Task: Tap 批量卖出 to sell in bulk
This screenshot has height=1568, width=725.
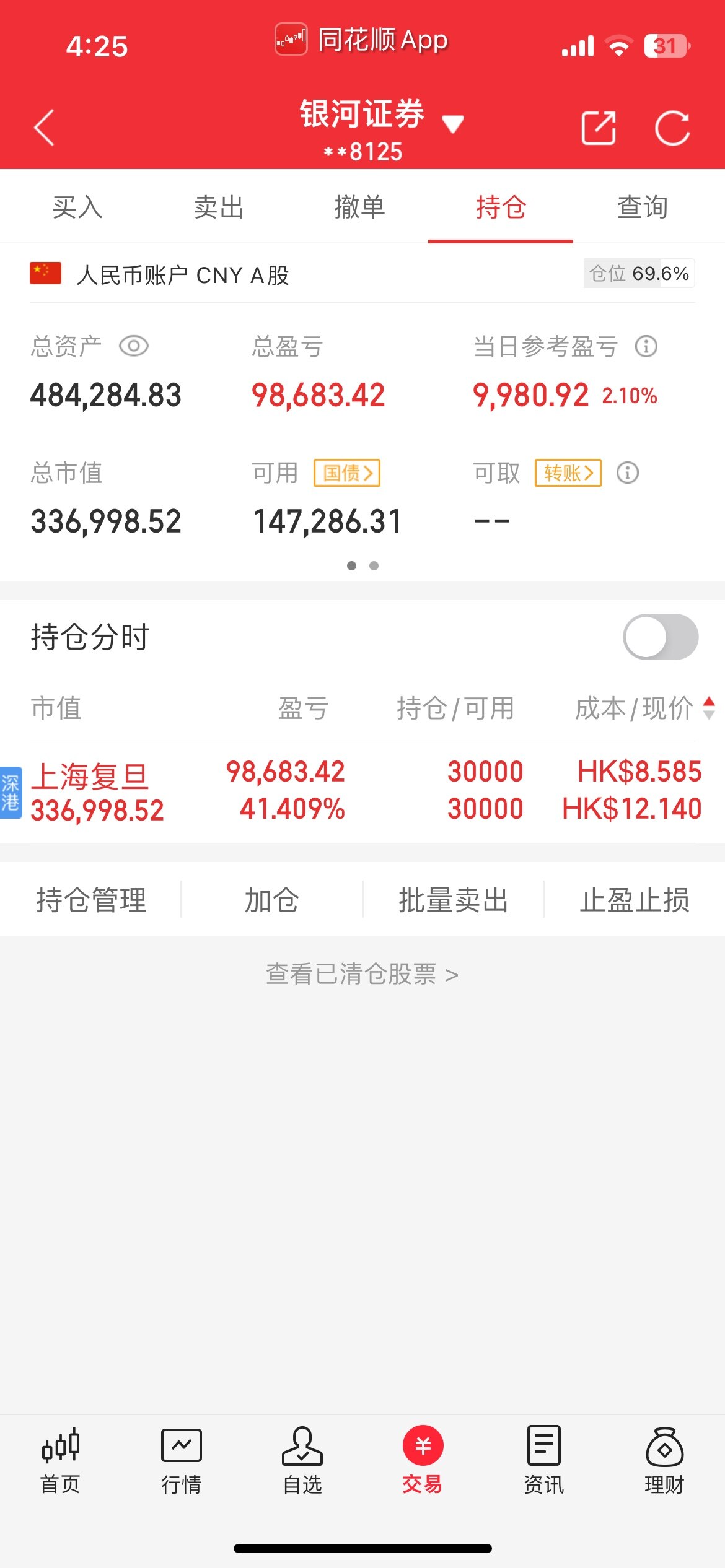Action: pyautogui.click(x=454, y=900)
